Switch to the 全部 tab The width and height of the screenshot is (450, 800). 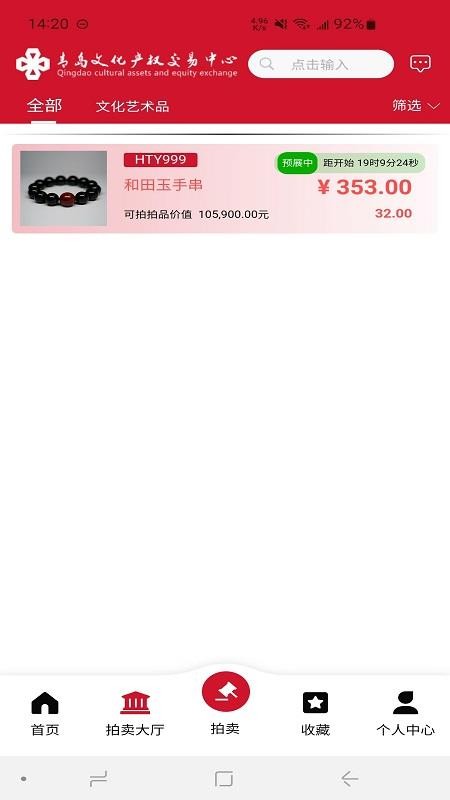(44, 106)
